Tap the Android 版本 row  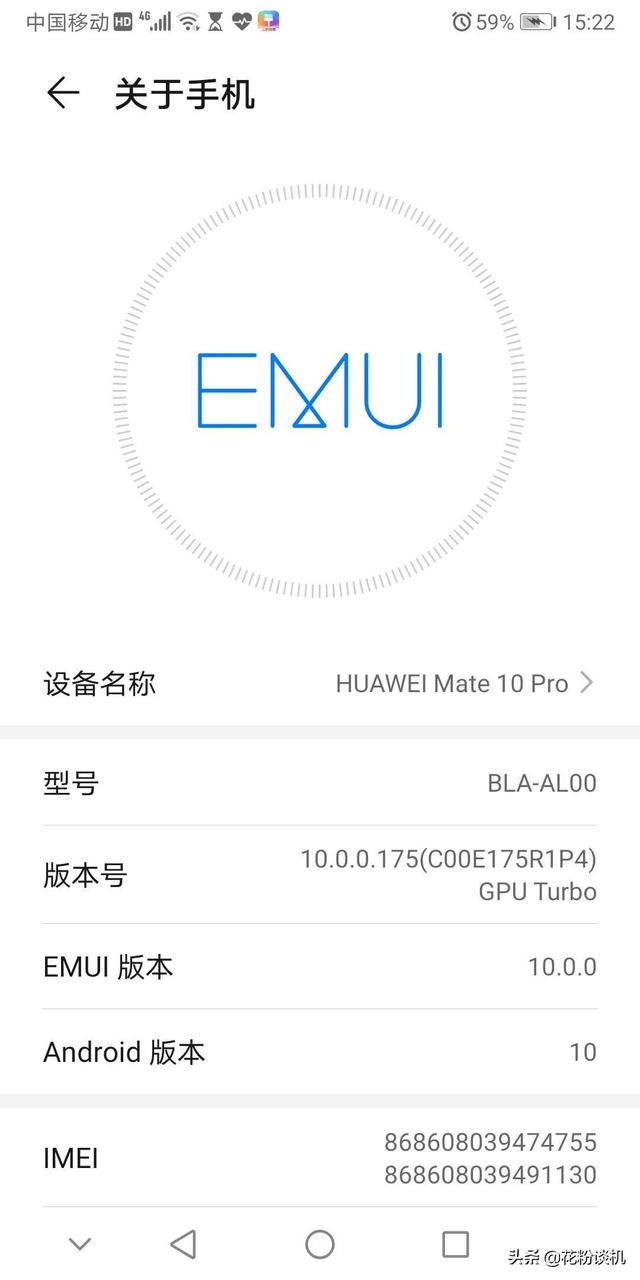pos(320,1052)
